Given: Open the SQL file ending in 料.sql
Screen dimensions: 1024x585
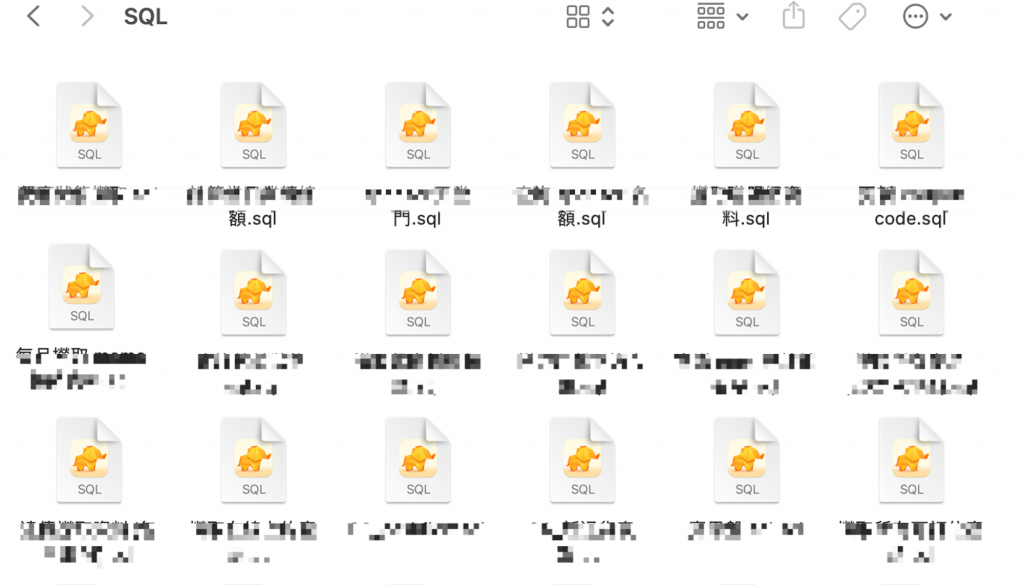Looking at the screenshot, I should (x=747, y=126).
